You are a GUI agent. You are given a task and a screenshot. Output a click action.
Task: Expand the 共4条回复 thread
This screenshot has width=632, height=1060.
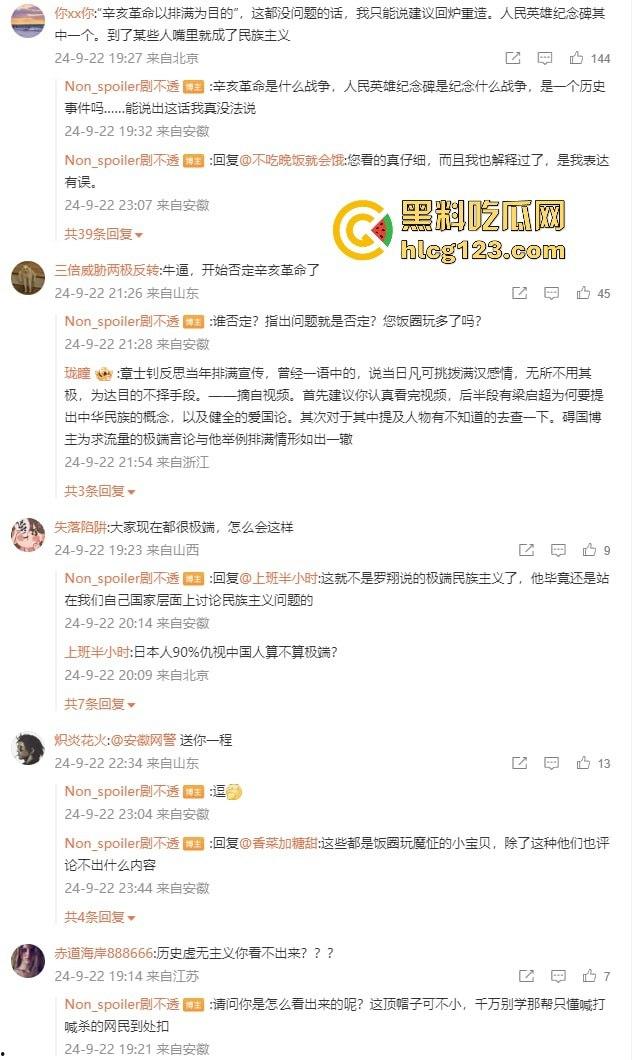100,917
